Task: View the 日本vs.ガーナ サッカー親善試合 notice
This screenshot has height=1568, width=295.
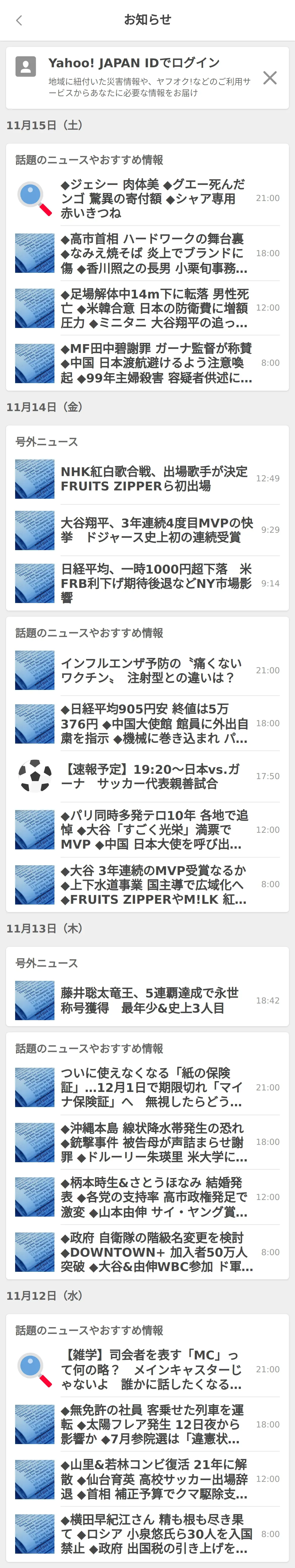Action: pos(152,776)
